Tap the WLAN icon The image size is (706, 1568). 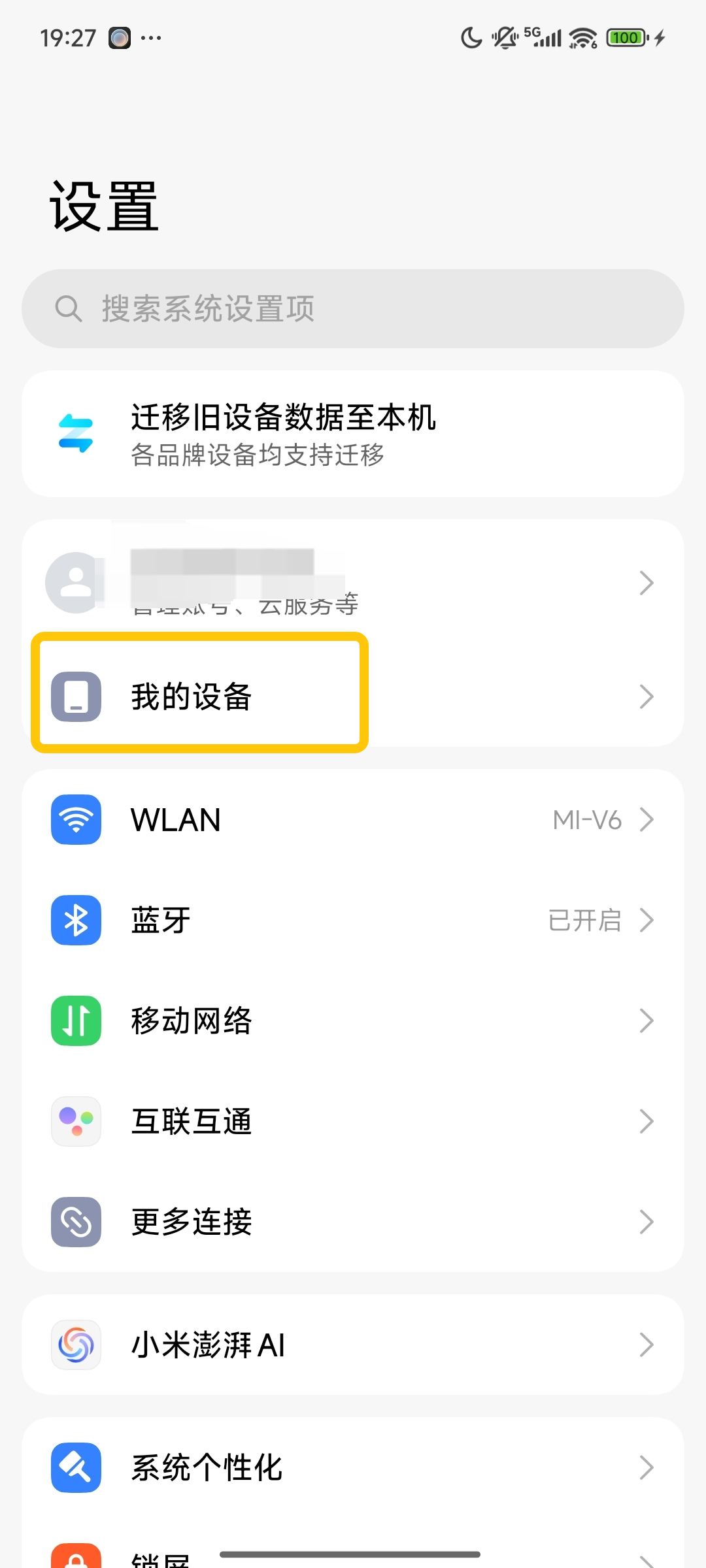click(x=76, y=820)
